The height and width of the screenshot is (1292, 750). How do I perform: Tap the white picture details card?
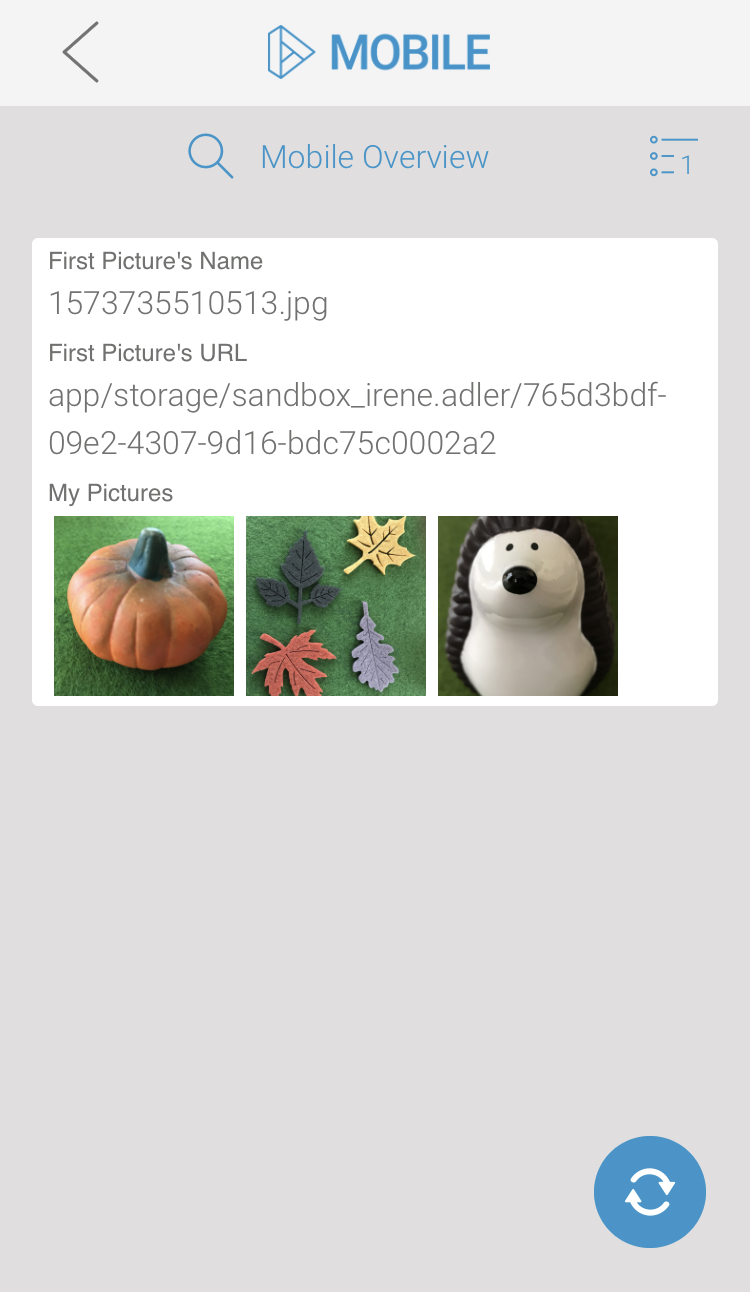[375, 470]
